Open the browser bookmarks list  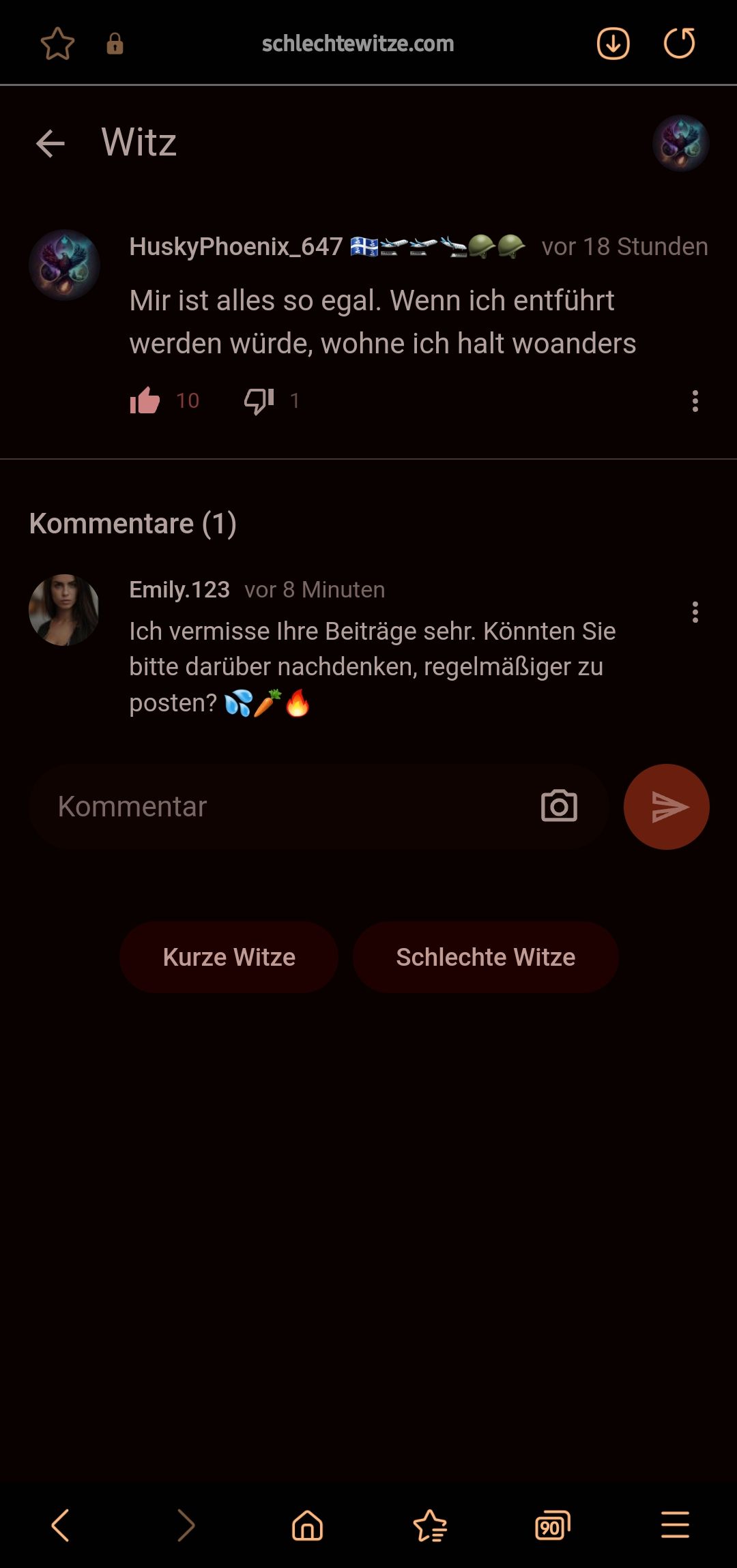(430, 1525)
